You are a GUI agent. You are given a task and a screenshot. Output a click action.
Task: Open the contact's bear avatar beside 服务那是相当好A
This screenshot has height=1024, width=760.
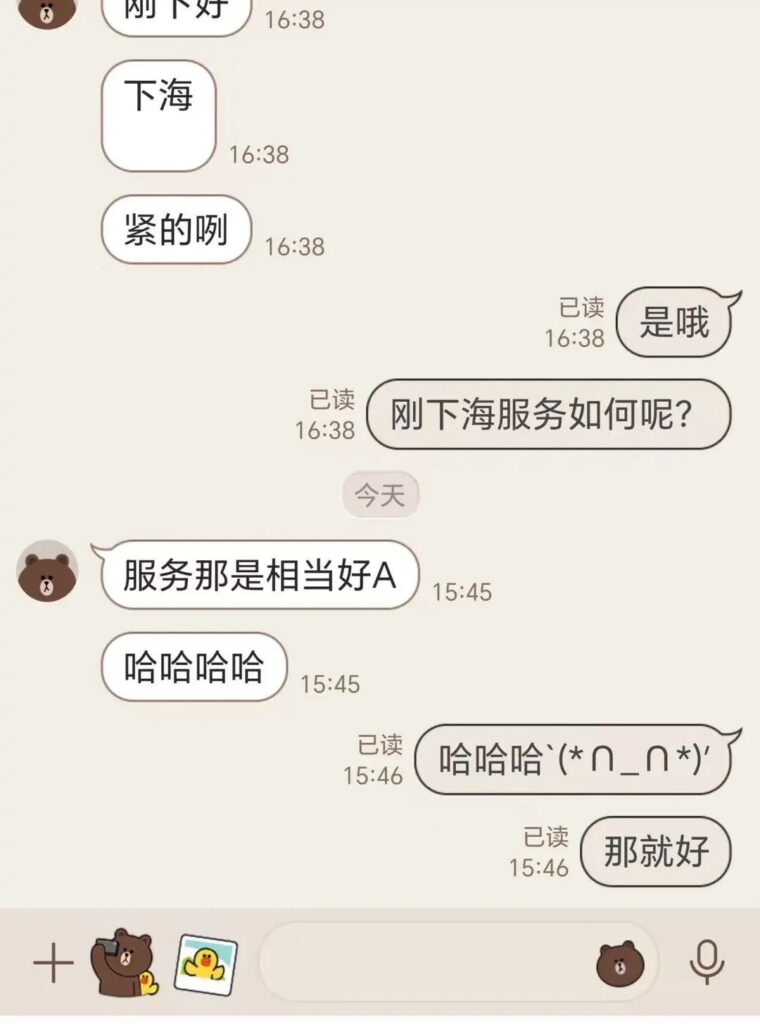(47, 572)
